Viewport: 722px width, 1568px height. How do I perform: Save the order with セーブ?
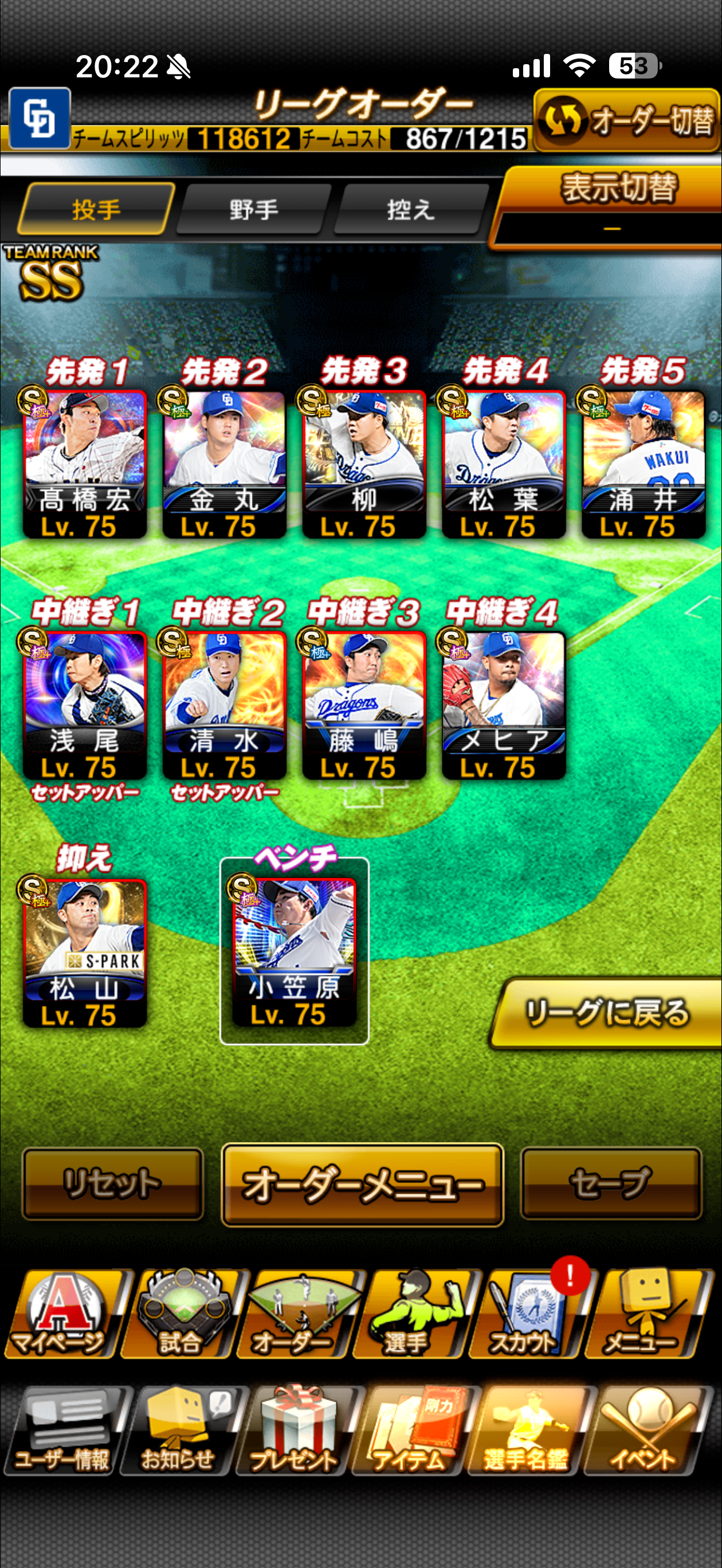[611, 1184]
